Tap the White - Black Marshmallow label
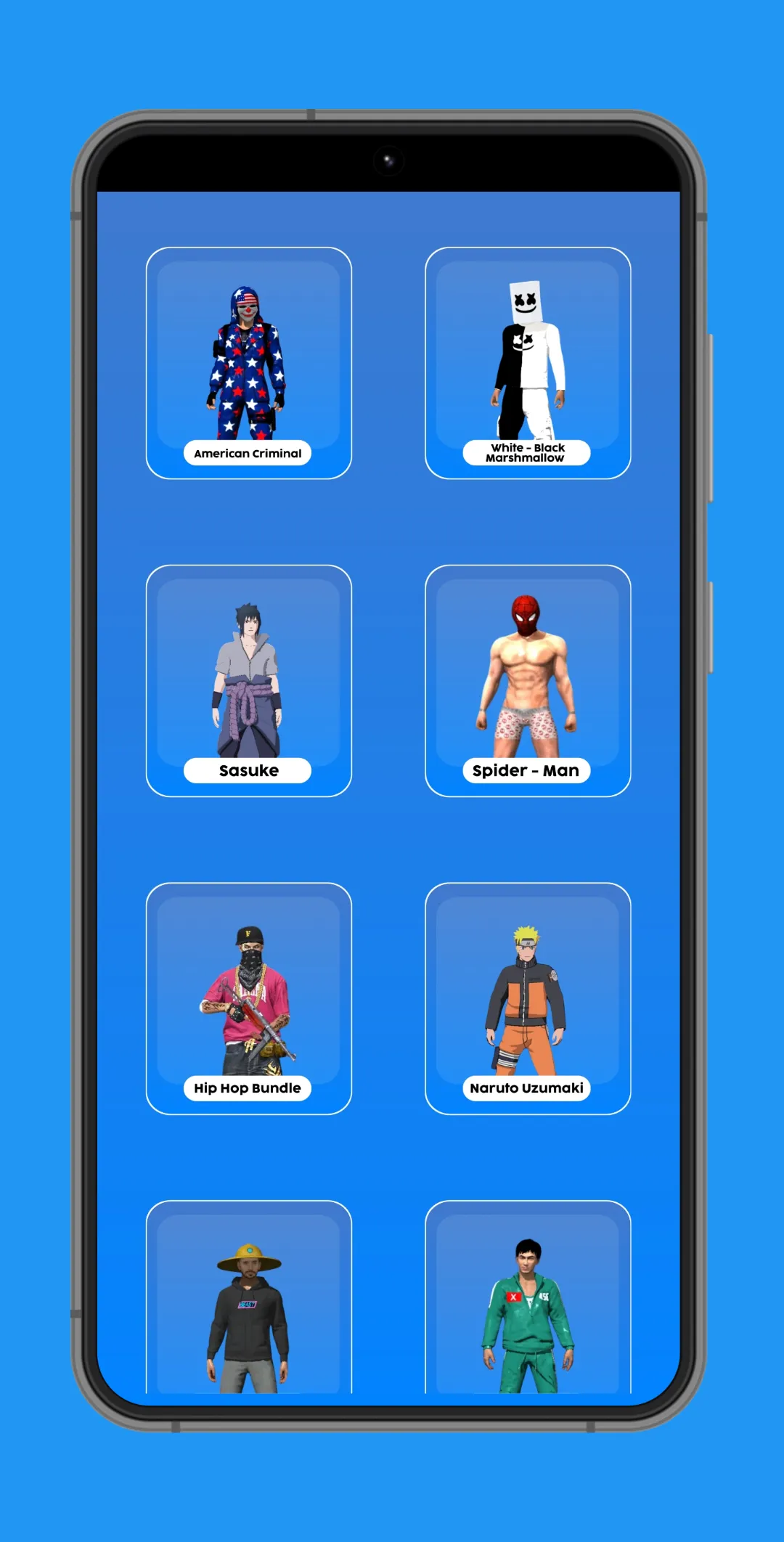 click(x=526, y=454)
